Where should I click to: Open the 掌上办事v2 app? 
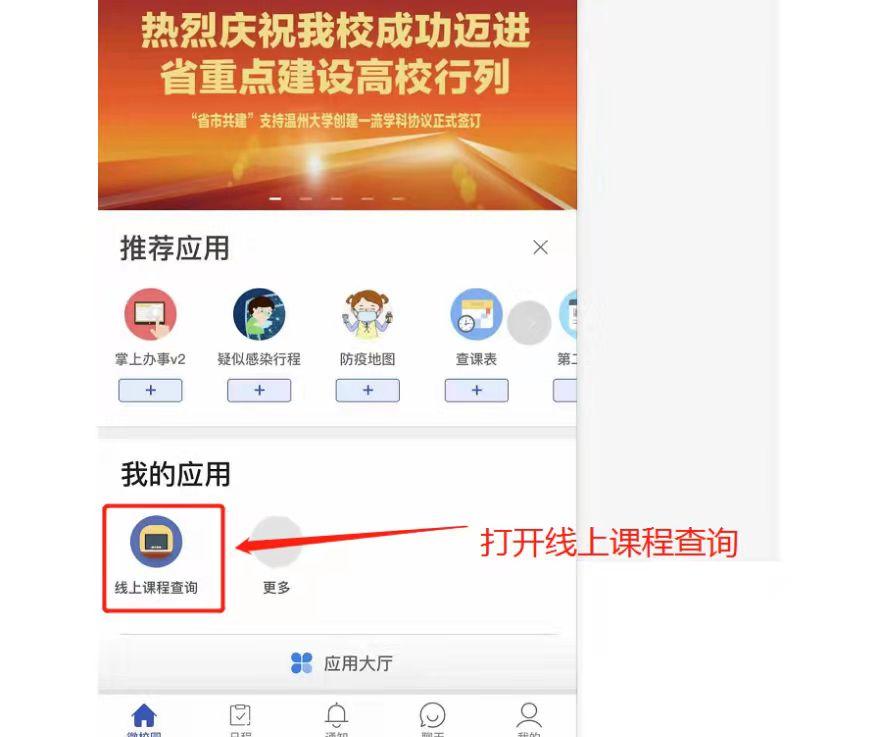click(x=150, y=315)
